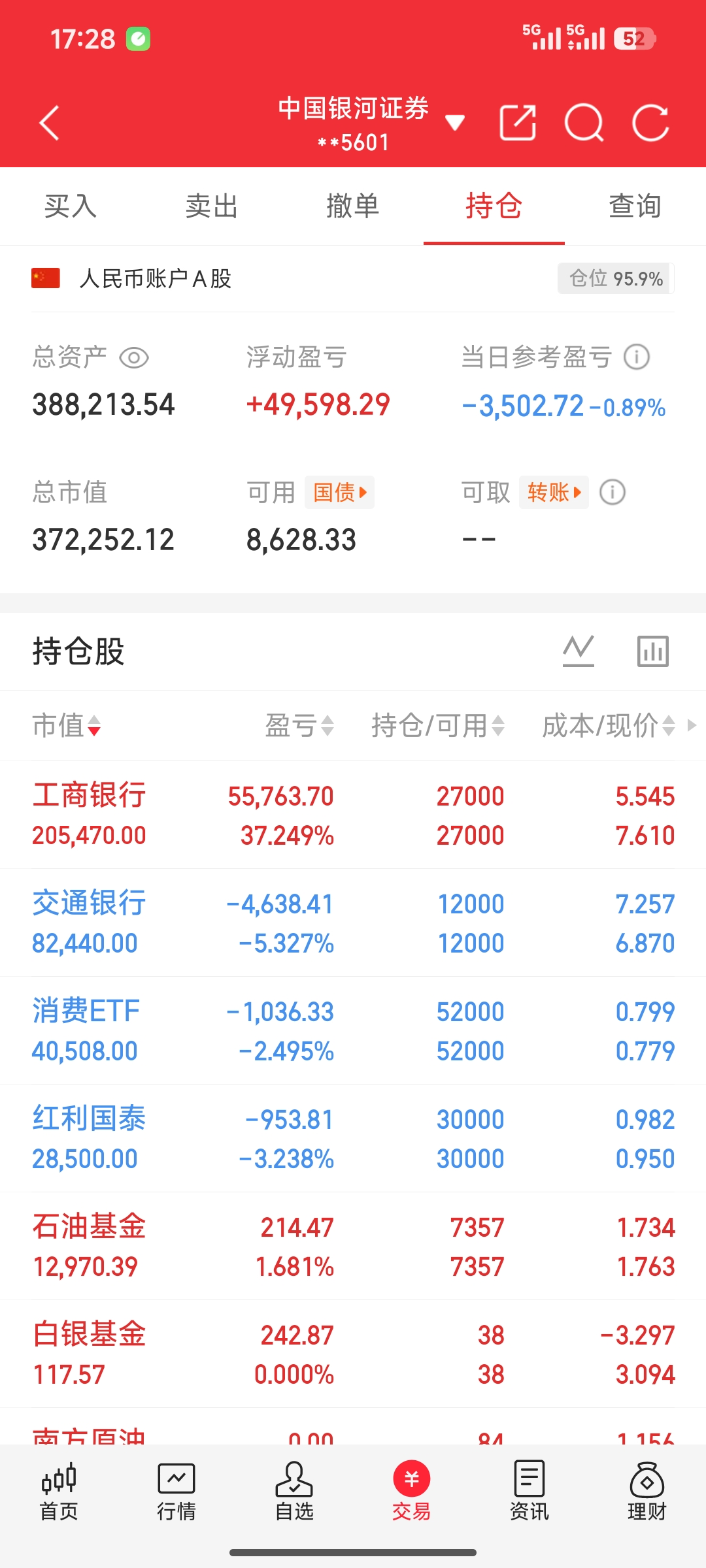This screenshot has width=706, height=1568.
Task: Tap the 转账 transfer button
Action: point(554,492)
